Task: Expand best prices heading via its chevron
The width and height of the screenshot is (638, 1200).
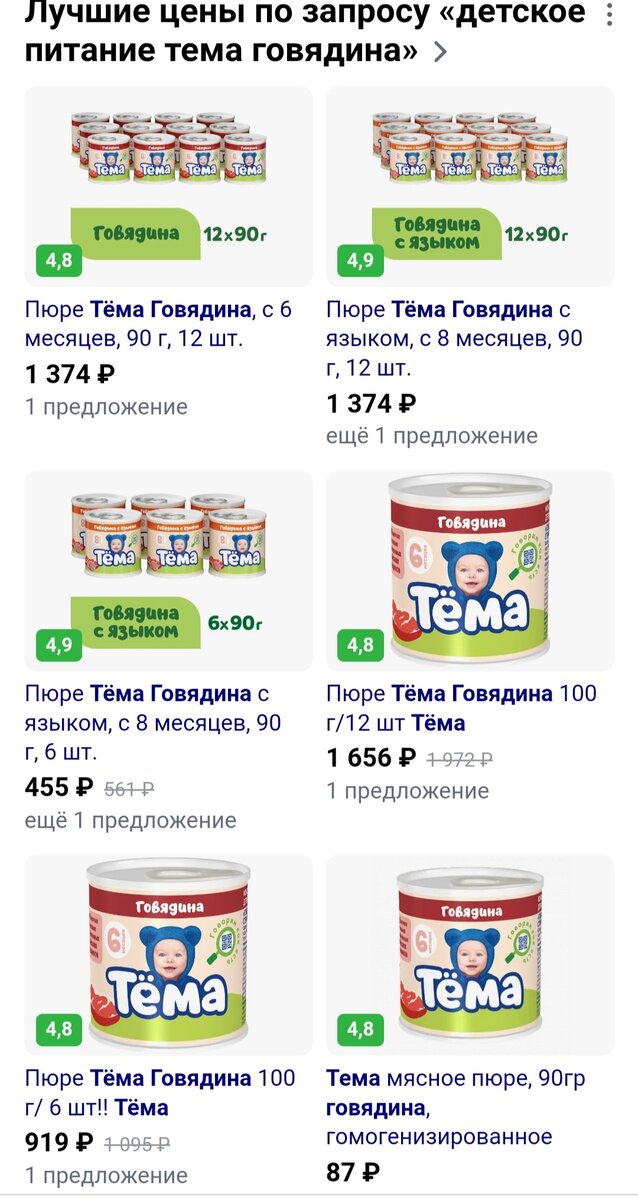Action: pos(440,53)
